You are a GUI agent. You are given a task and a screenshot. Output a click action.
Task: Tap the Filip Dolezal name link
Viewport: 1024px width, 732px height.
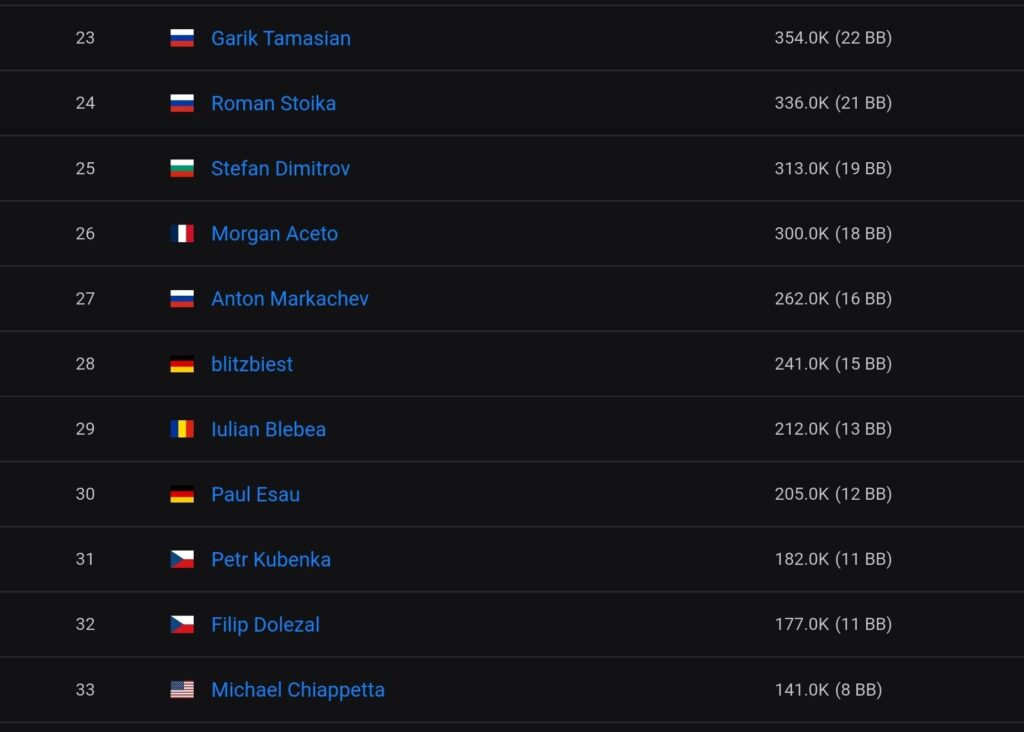tap(265, 624)
